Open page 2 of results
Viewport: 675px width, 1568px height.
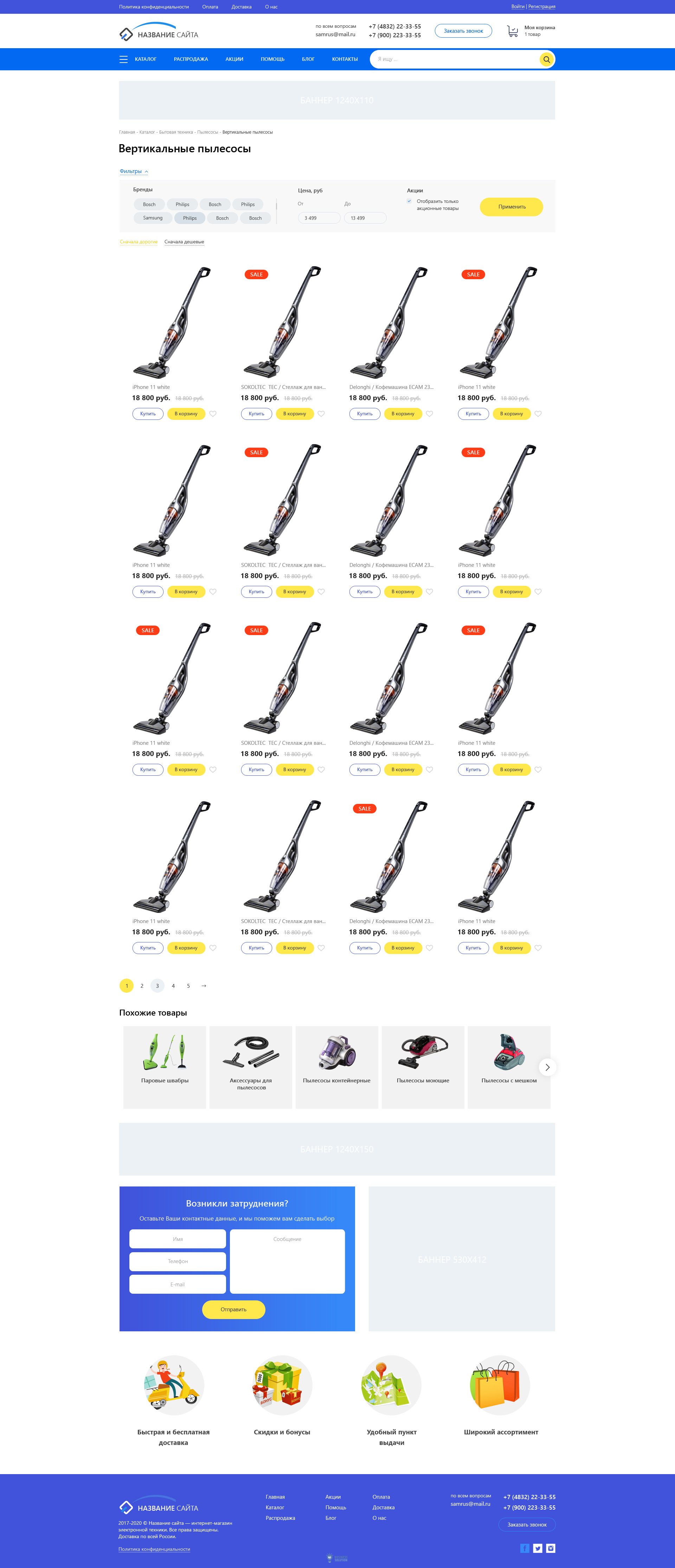click(x=142, y=985)
